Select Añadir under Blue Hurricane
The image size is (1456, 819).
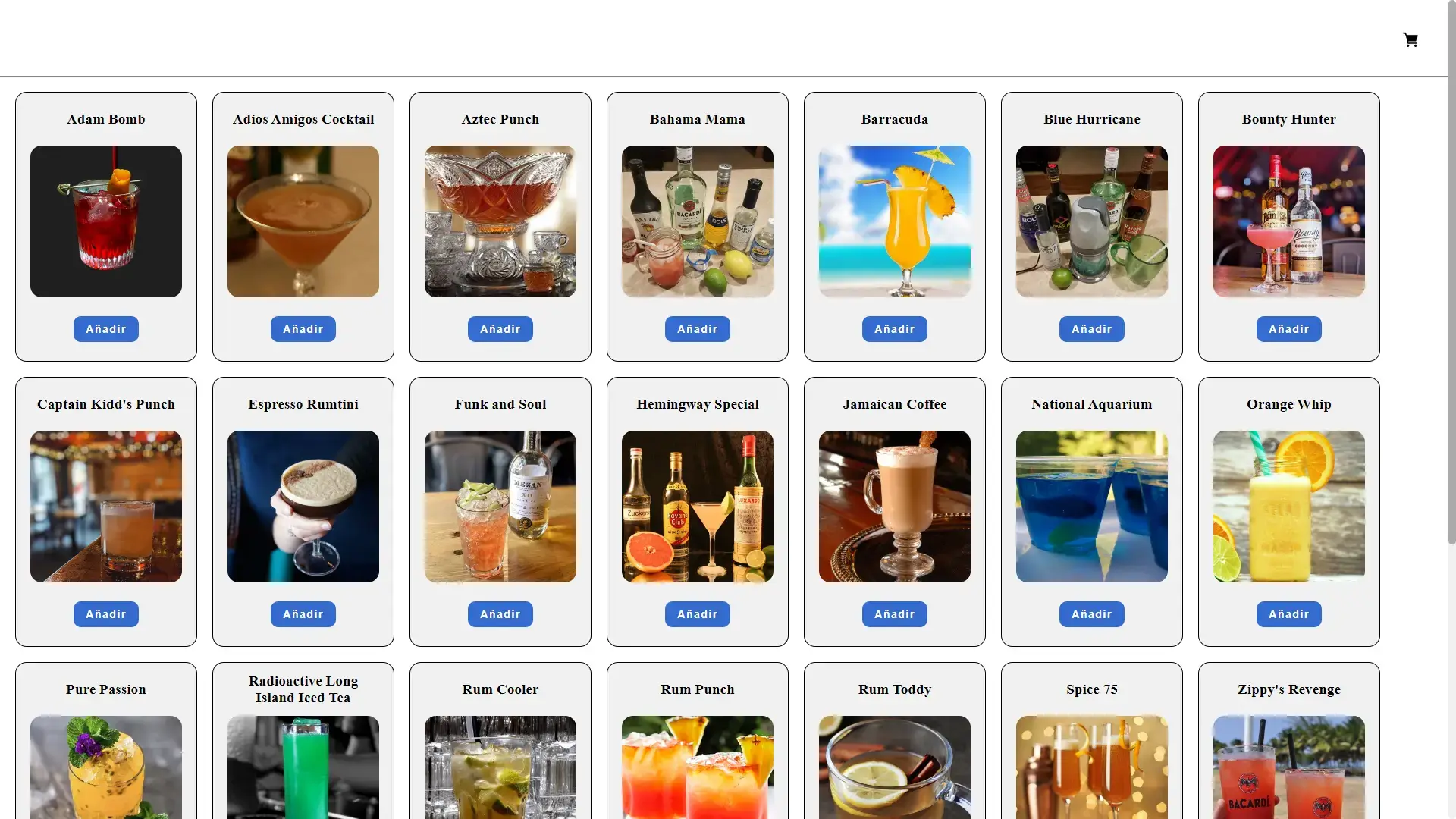click(1092, 329)
